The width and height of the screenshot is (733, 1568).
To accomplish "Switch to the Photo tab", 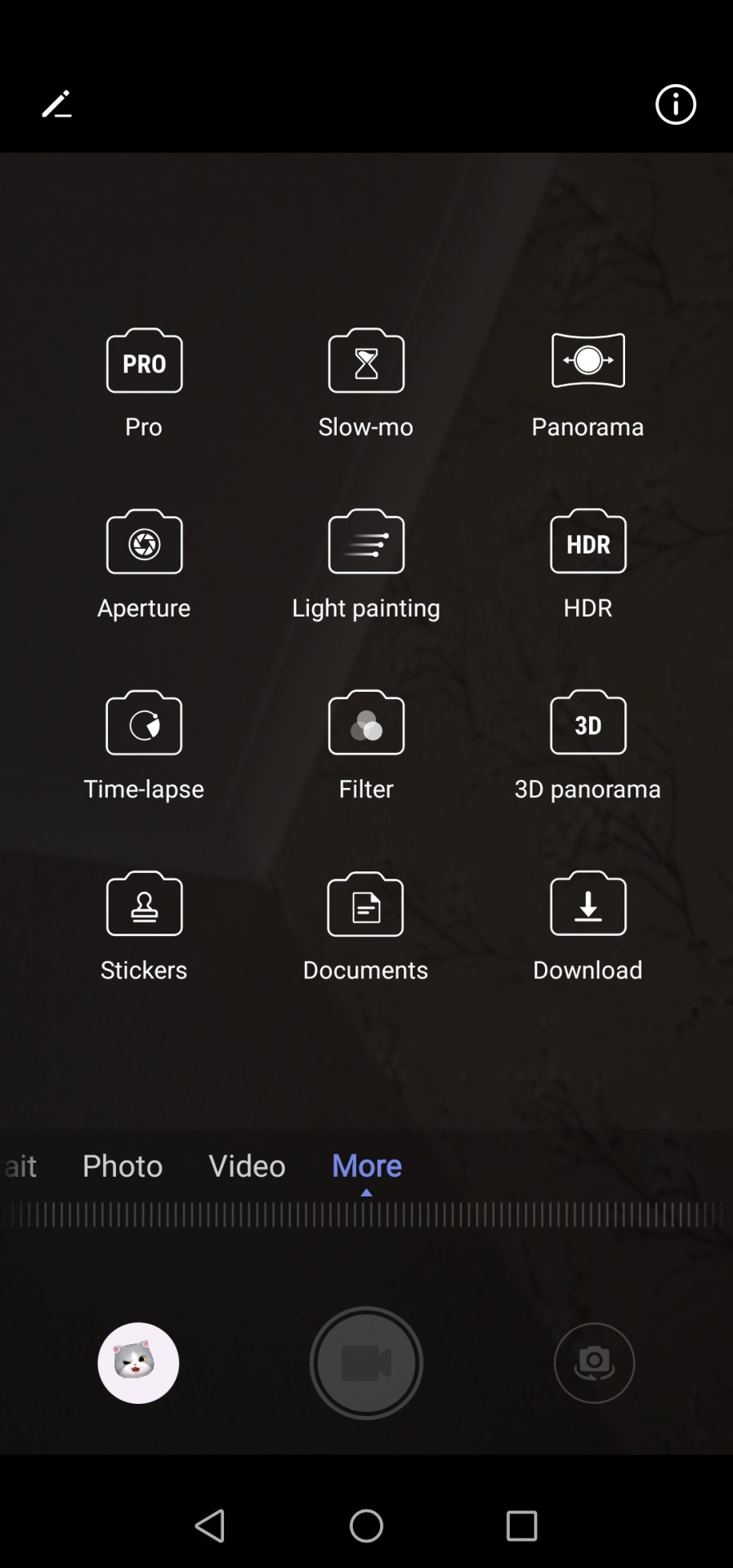I will (123, 1165).
